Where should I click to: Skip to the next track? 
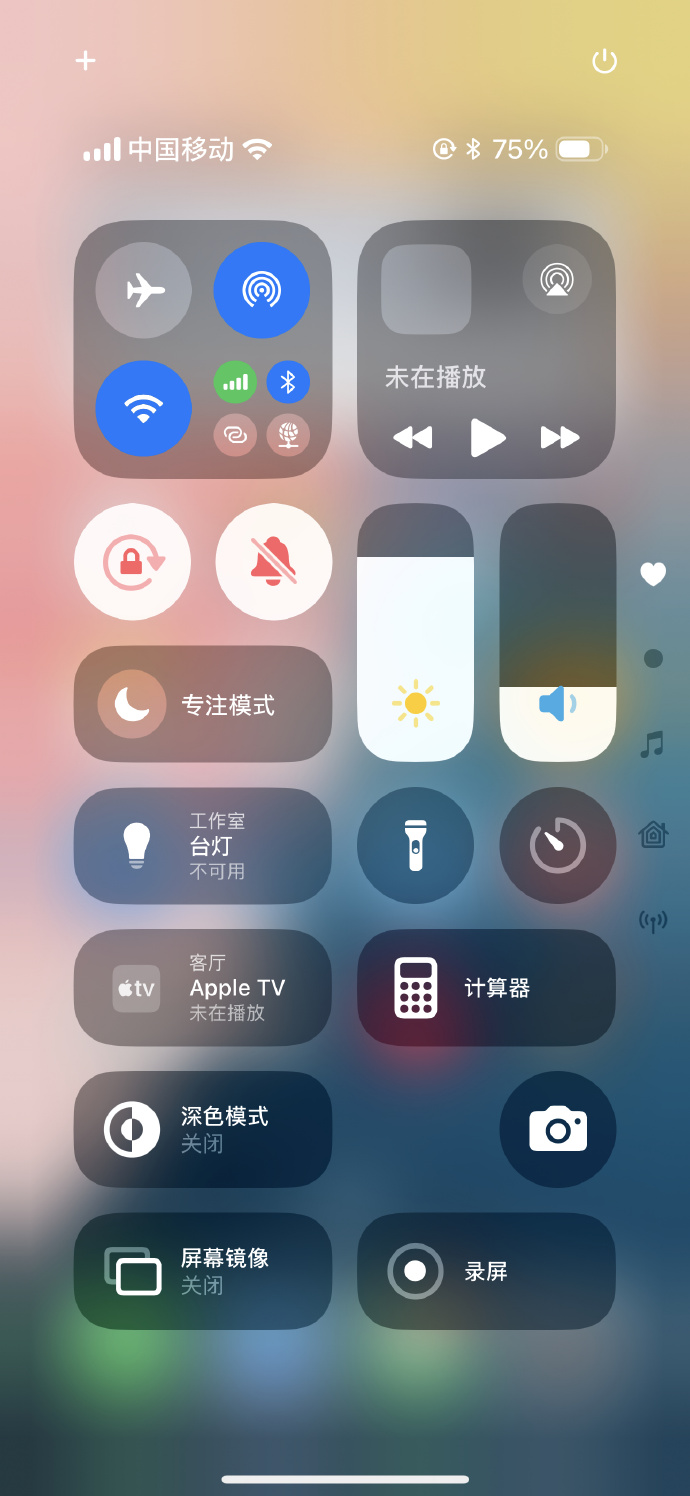tap(560, 437)
